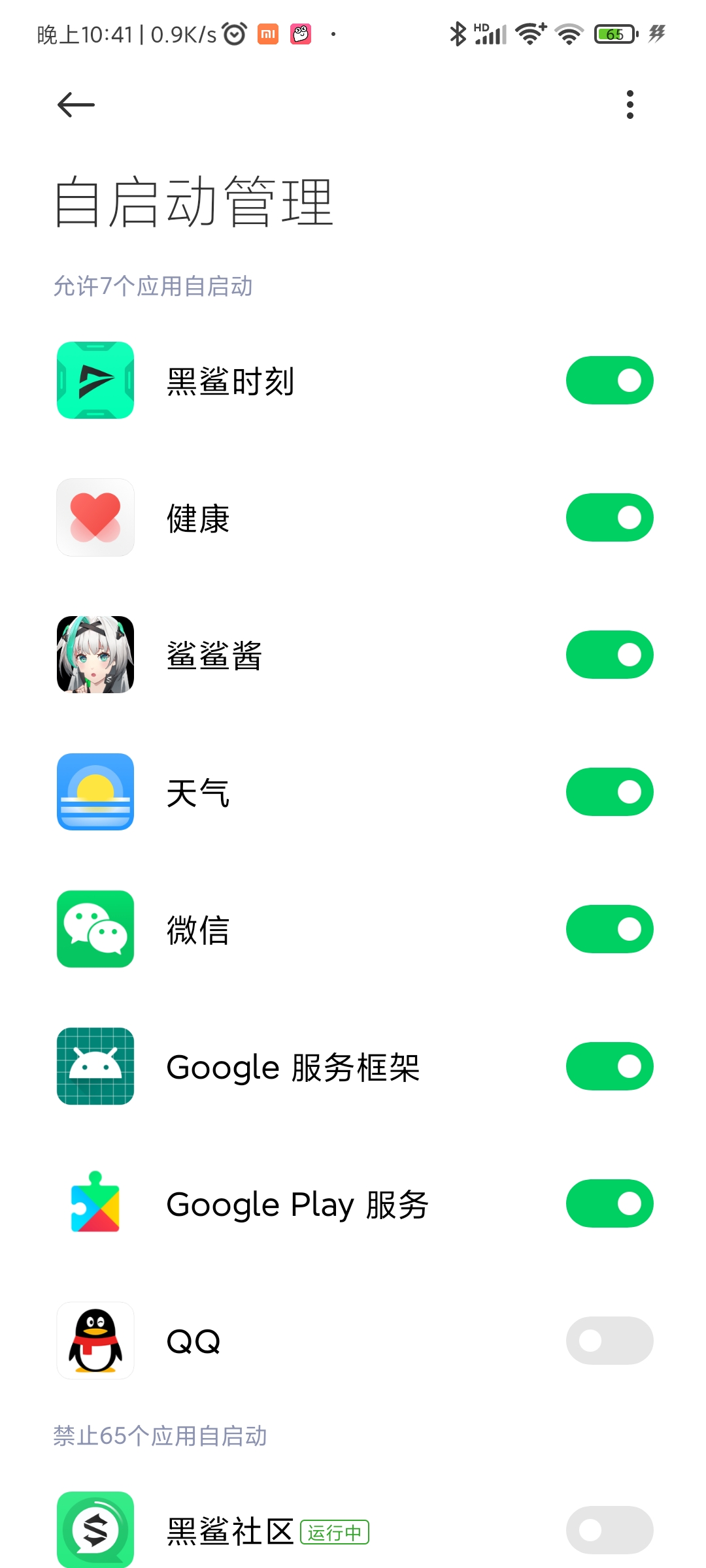Turn off Google 服务框架 autostart
This screenshot has height=1568, width=706.
point(609,1066)
